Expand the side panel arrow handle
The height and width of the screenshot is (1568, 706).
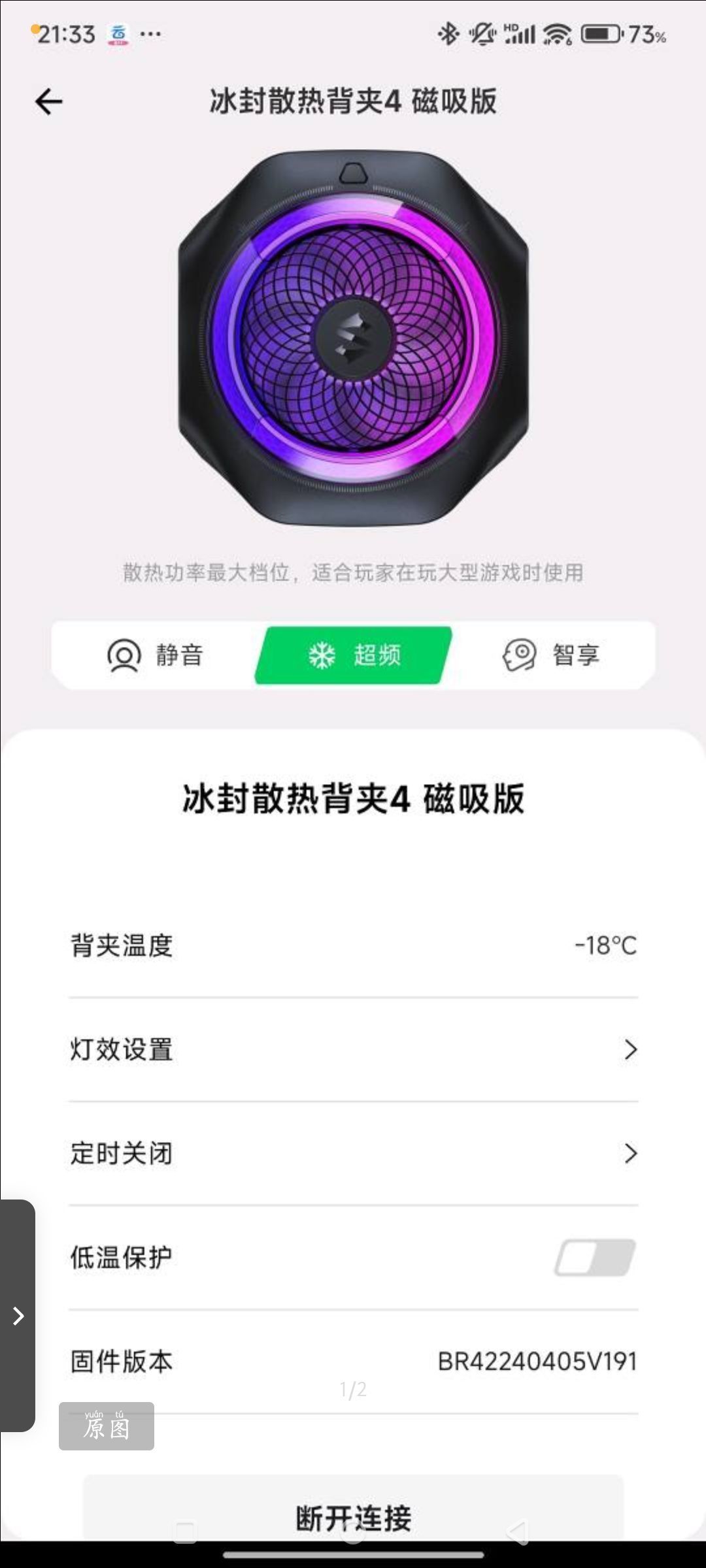pyautogui.click(x=18, y=1316)
